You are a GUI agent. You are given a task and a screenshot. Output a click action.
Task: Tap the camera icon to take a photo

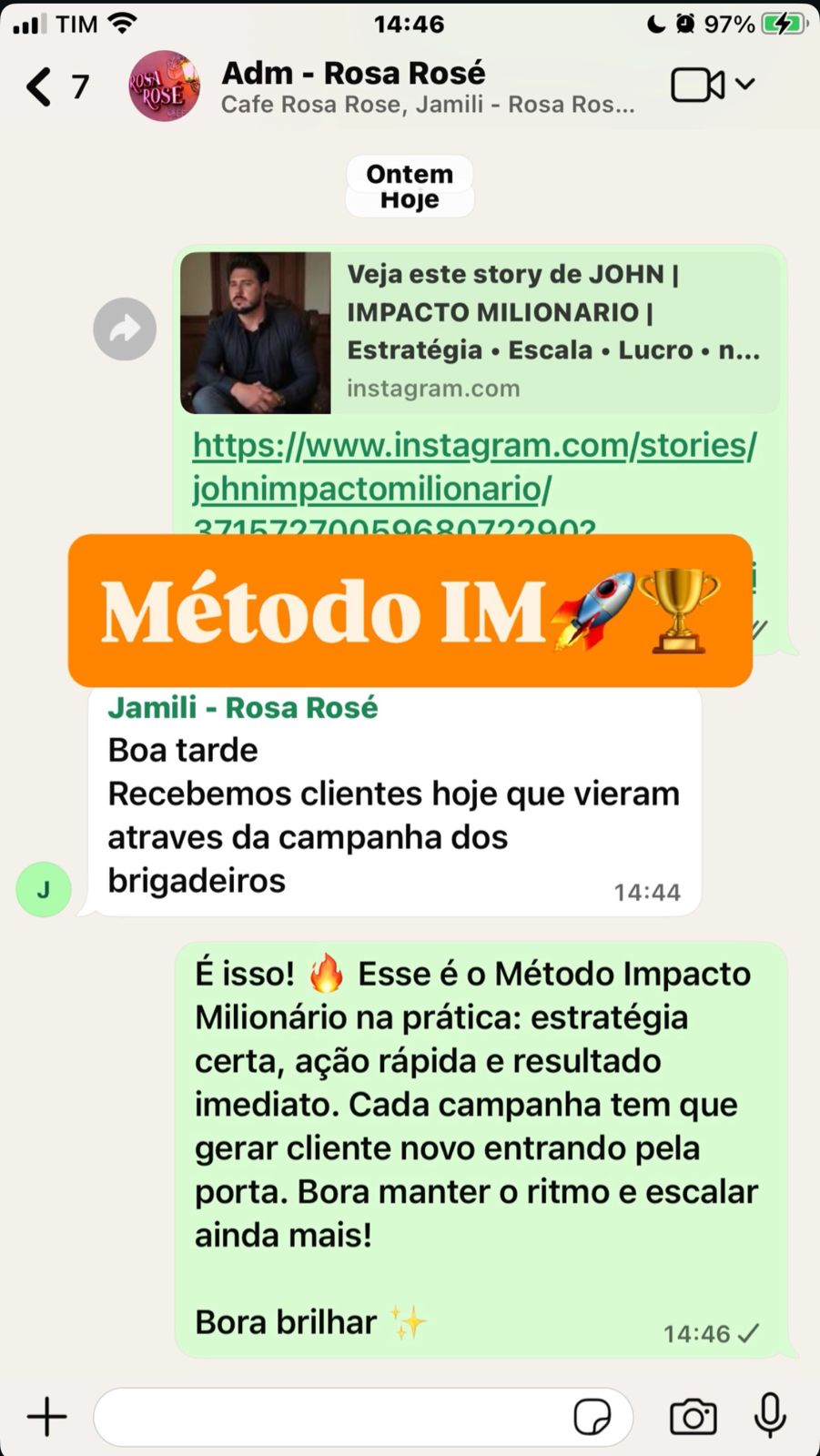click(693, 1416)
